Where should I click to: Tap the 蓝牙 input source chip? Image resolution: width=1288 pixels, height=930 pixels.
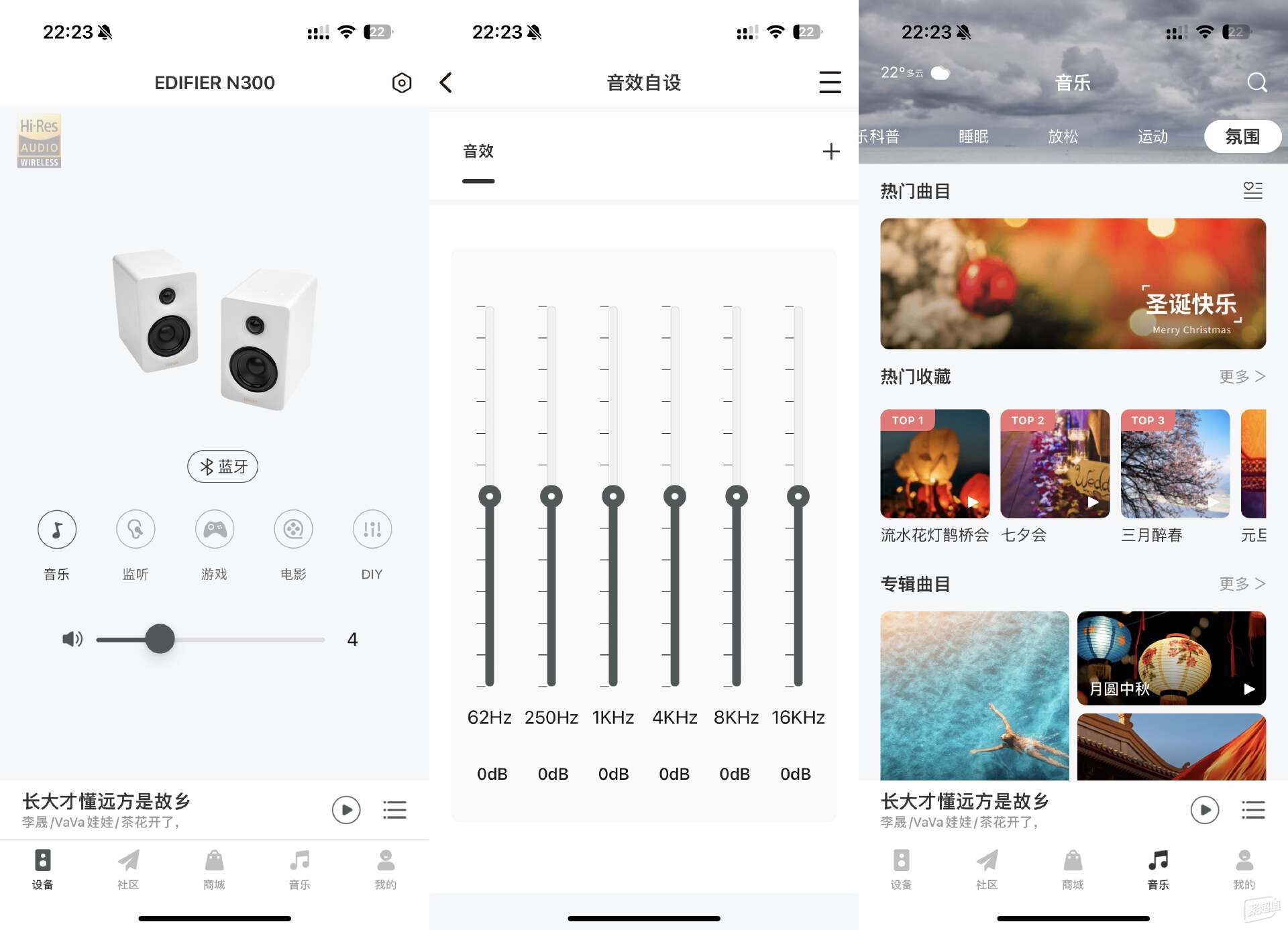click(223, 466)
